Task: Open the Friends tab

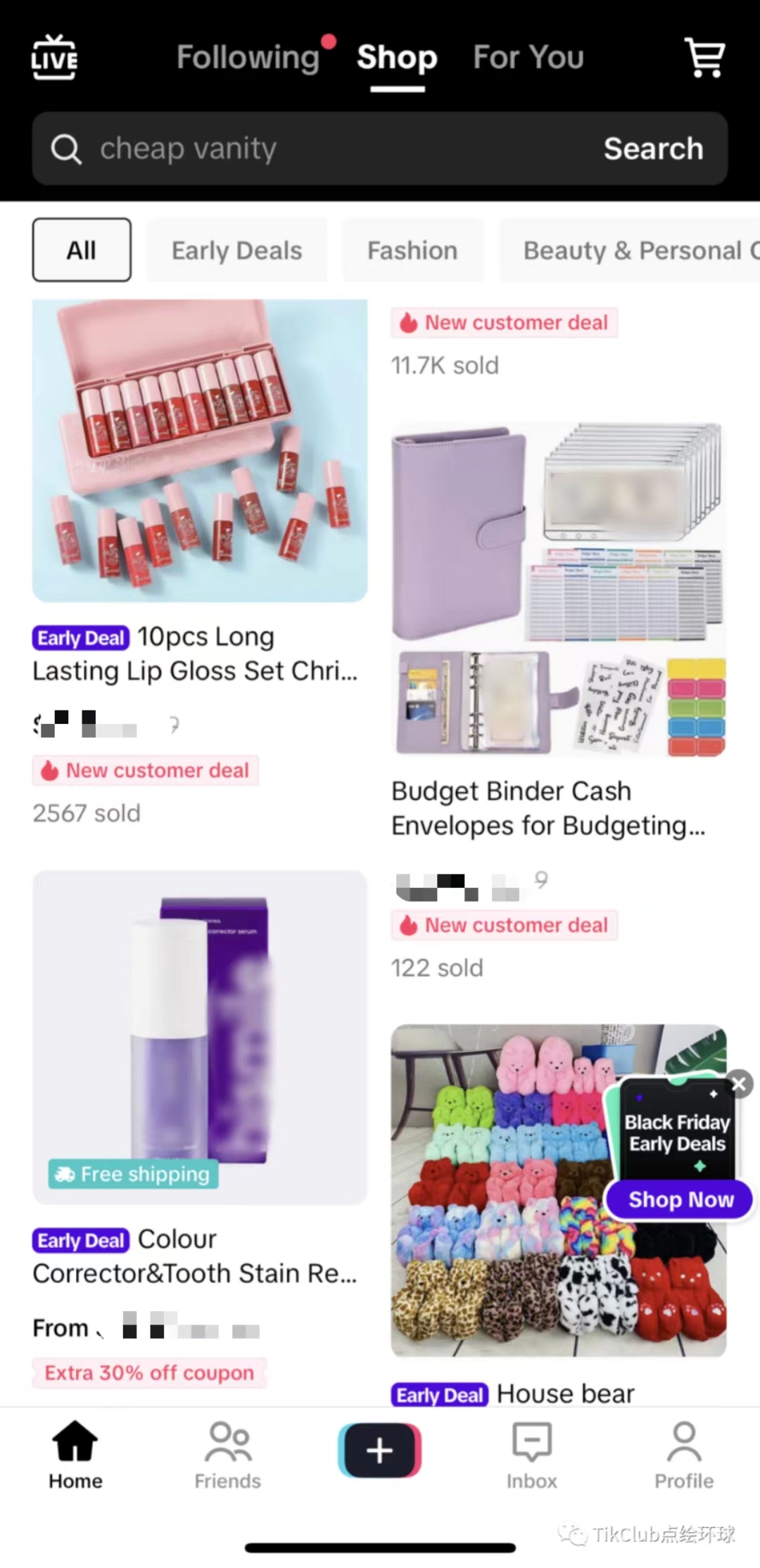Action: click(227, 1455)
